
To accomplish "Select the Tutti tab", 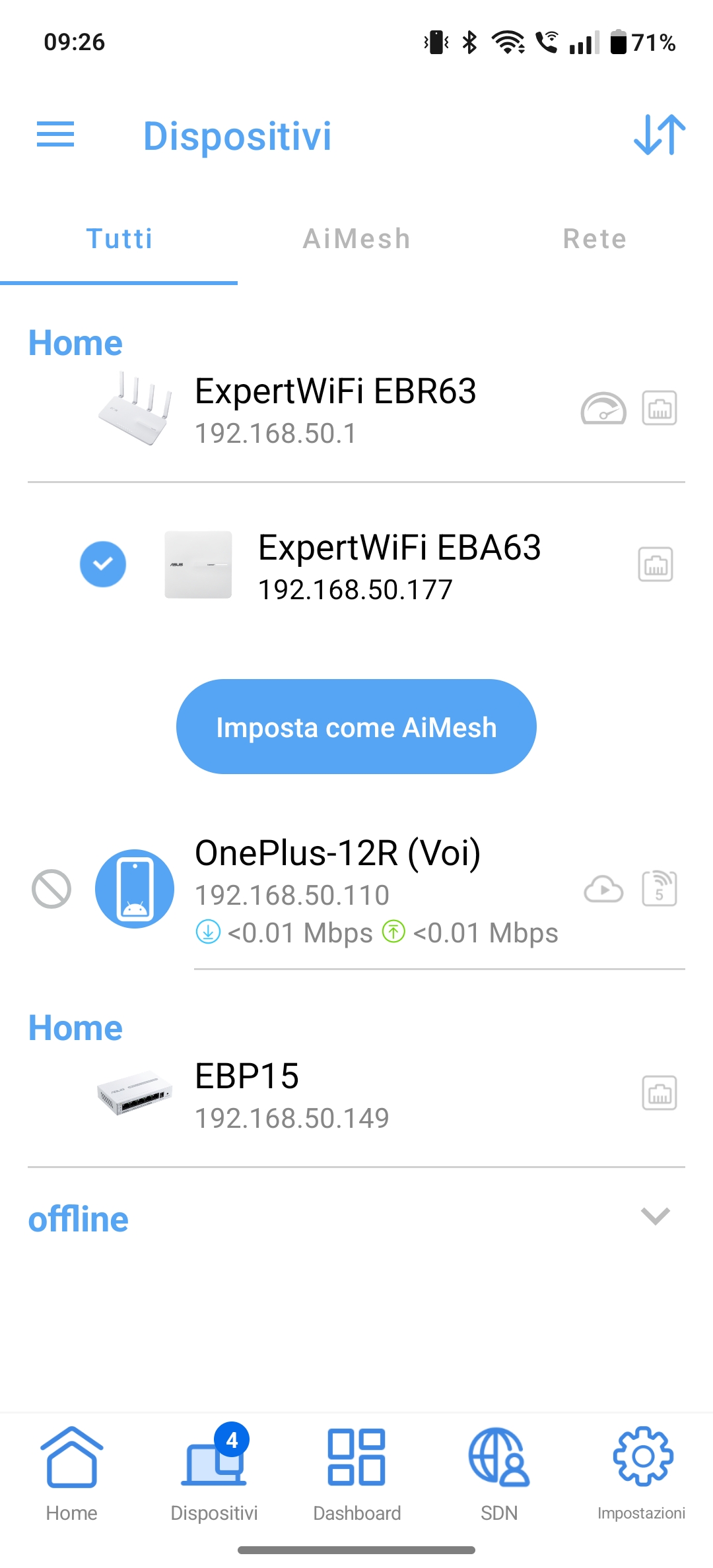I will pos(119,239).
